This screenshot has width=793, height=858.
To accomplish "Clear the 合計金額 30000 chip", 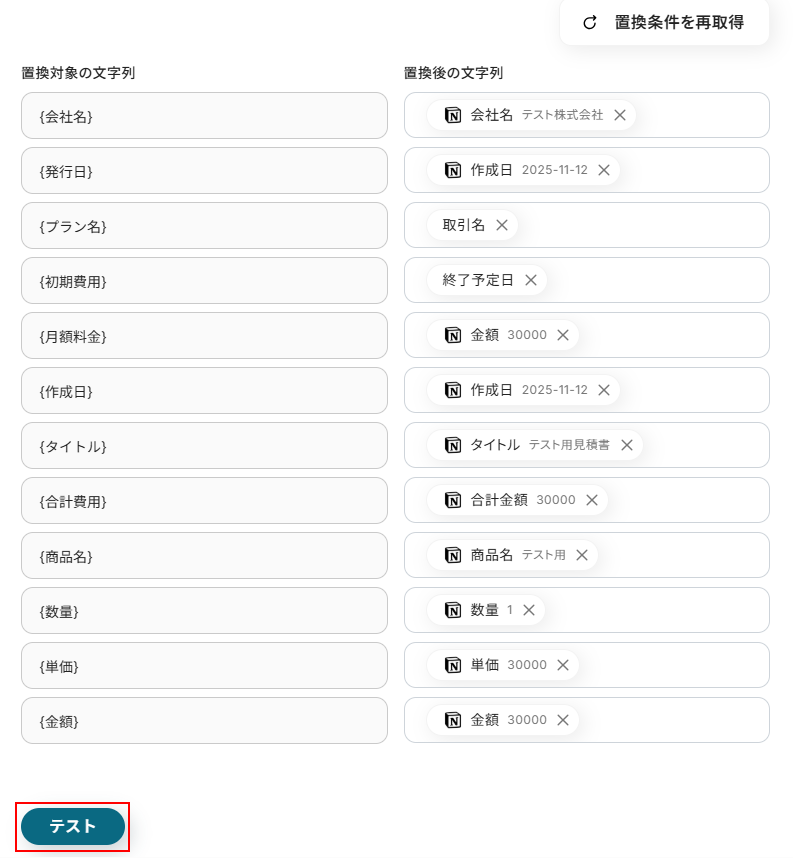I will coord(592,500).
